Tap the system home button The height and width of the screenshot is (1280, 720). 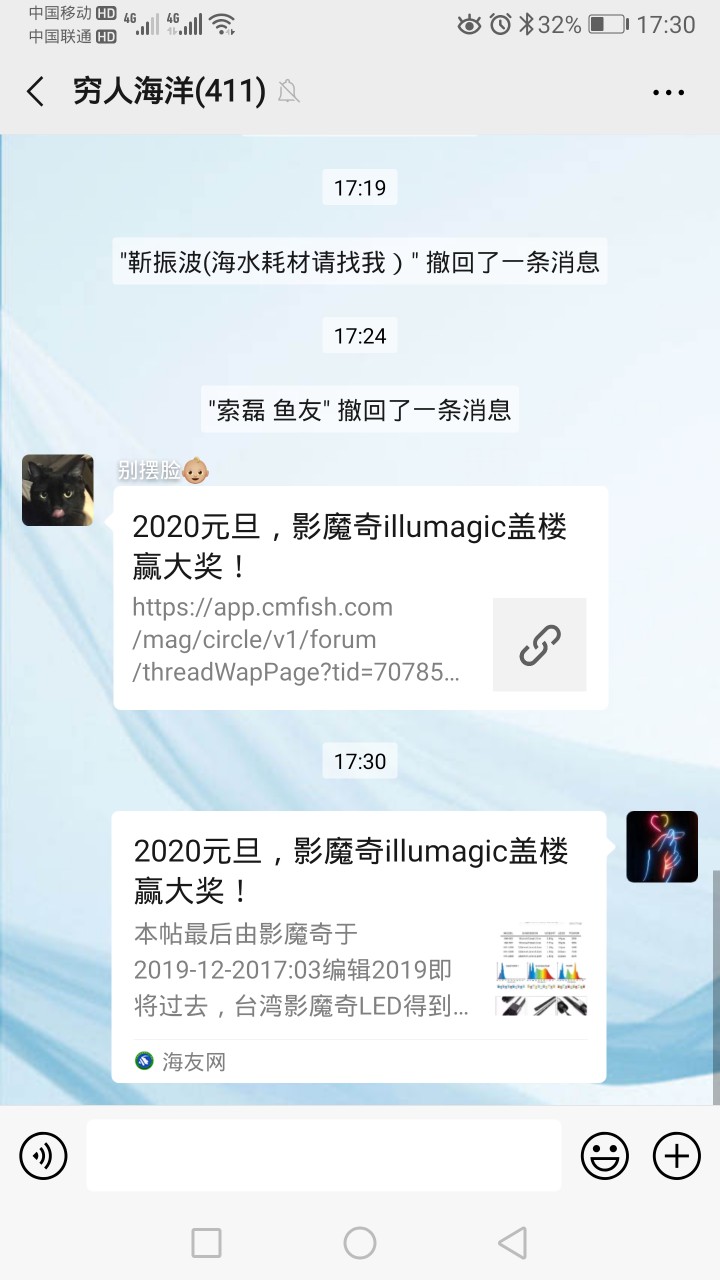coord(360,1243)
